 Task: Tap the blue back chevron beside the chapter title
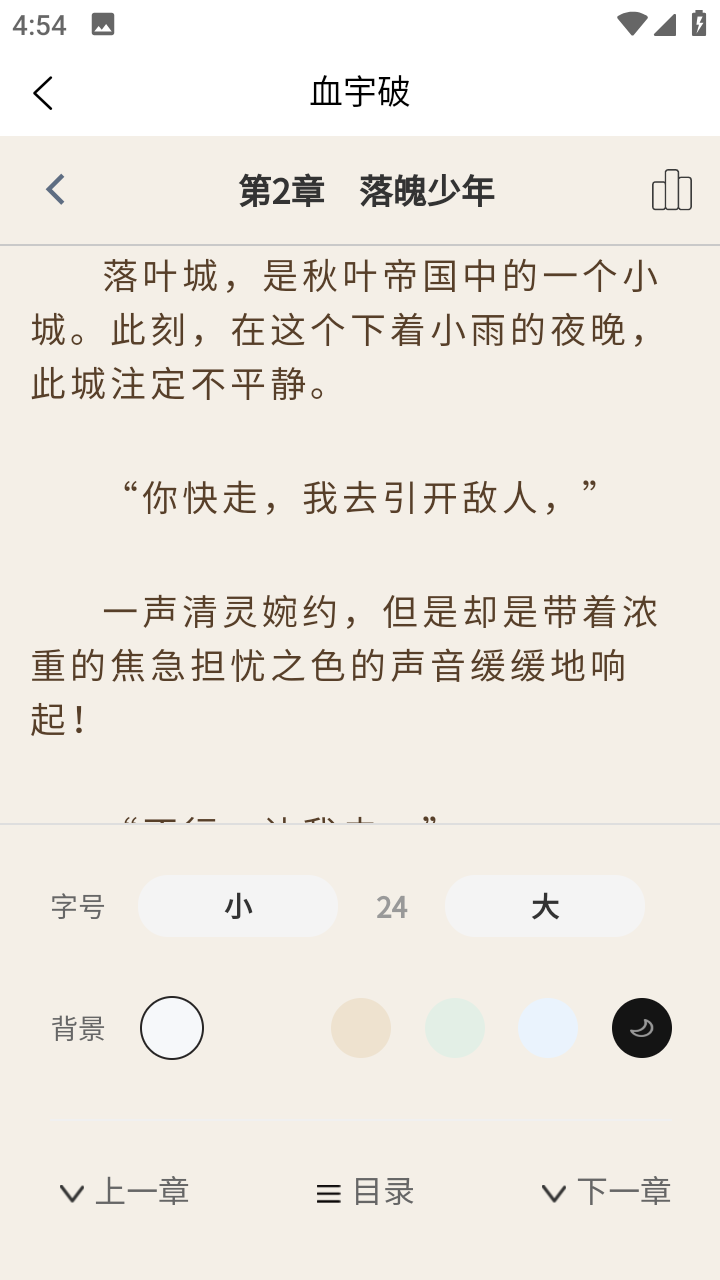tap(55, 189)
